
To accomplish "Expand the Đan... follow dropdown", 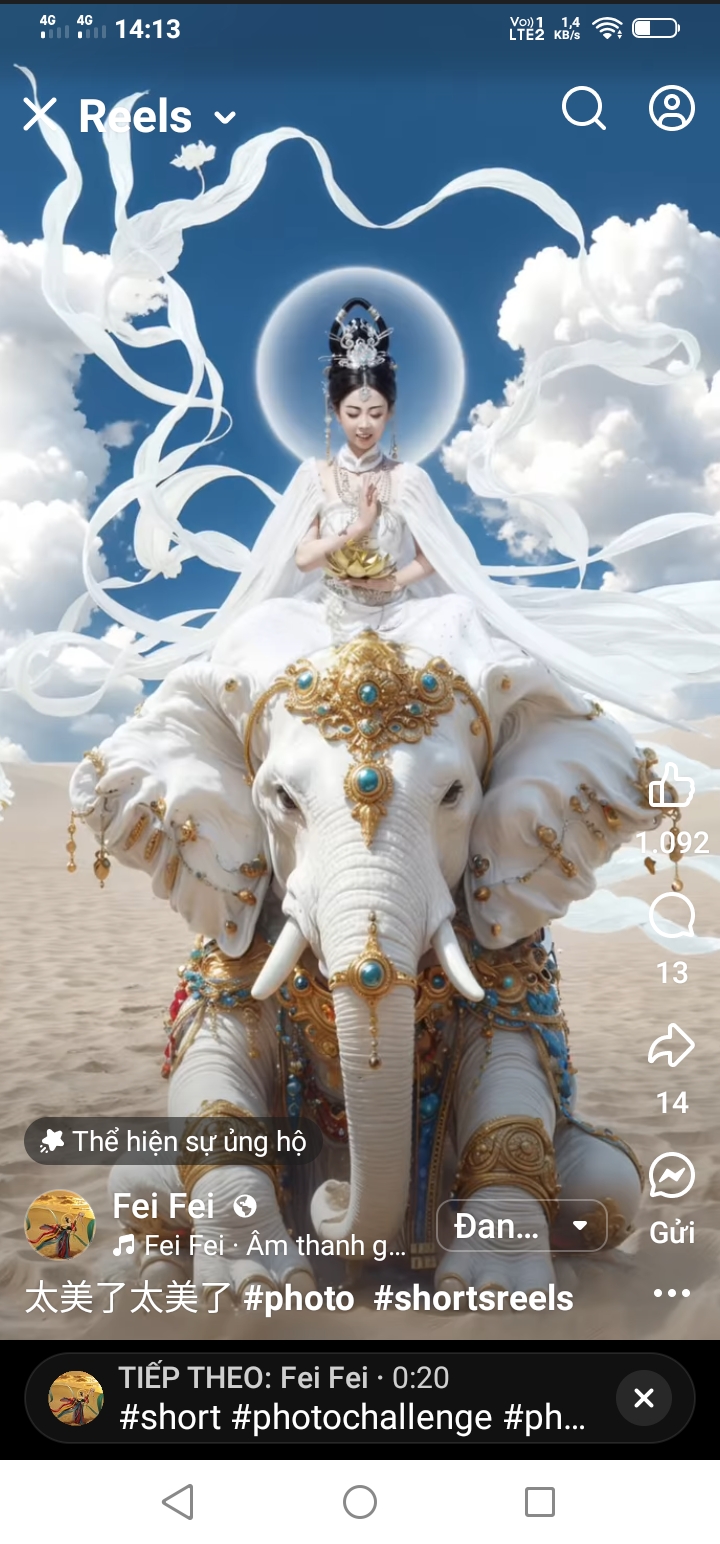I will (x=579, y=1226).
